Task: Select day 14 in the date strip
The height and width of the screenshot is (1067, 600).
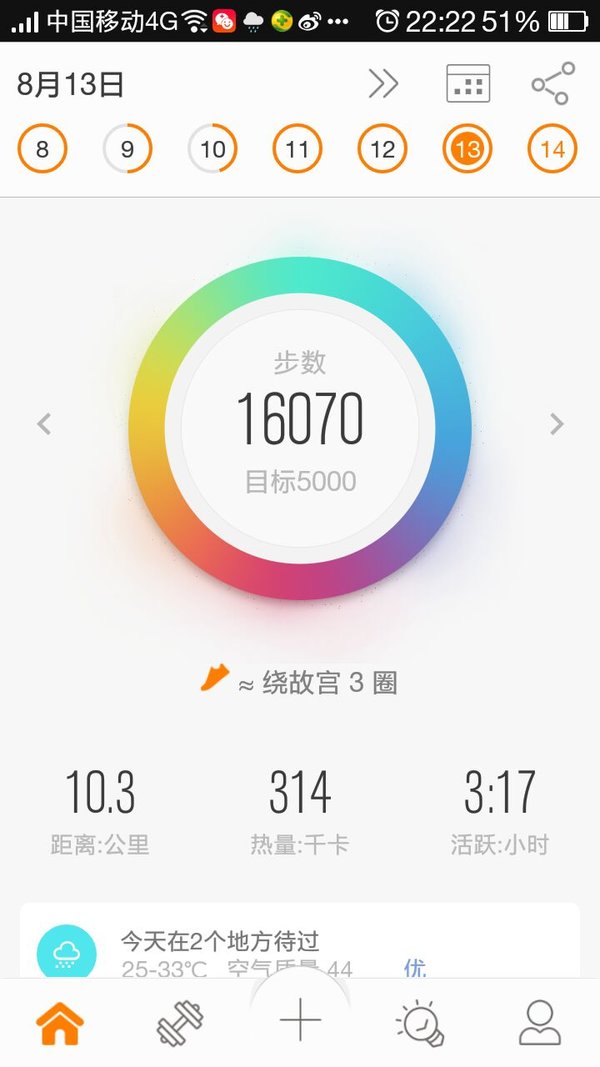Action: [552, 148]
